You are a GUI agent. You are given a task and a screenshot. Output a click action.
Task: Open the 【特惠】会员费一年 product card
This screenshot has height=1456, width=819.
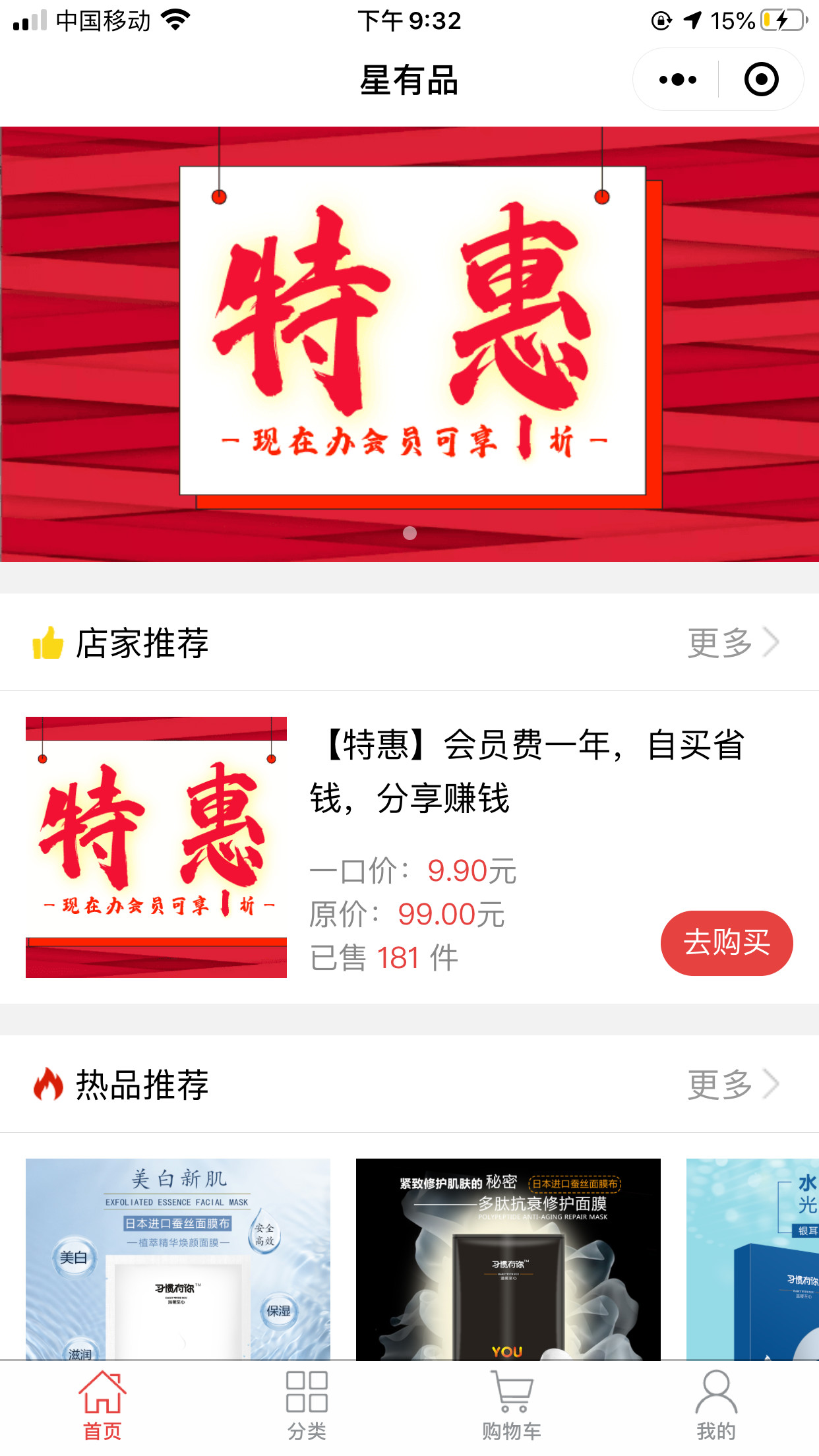coord(528,772)
